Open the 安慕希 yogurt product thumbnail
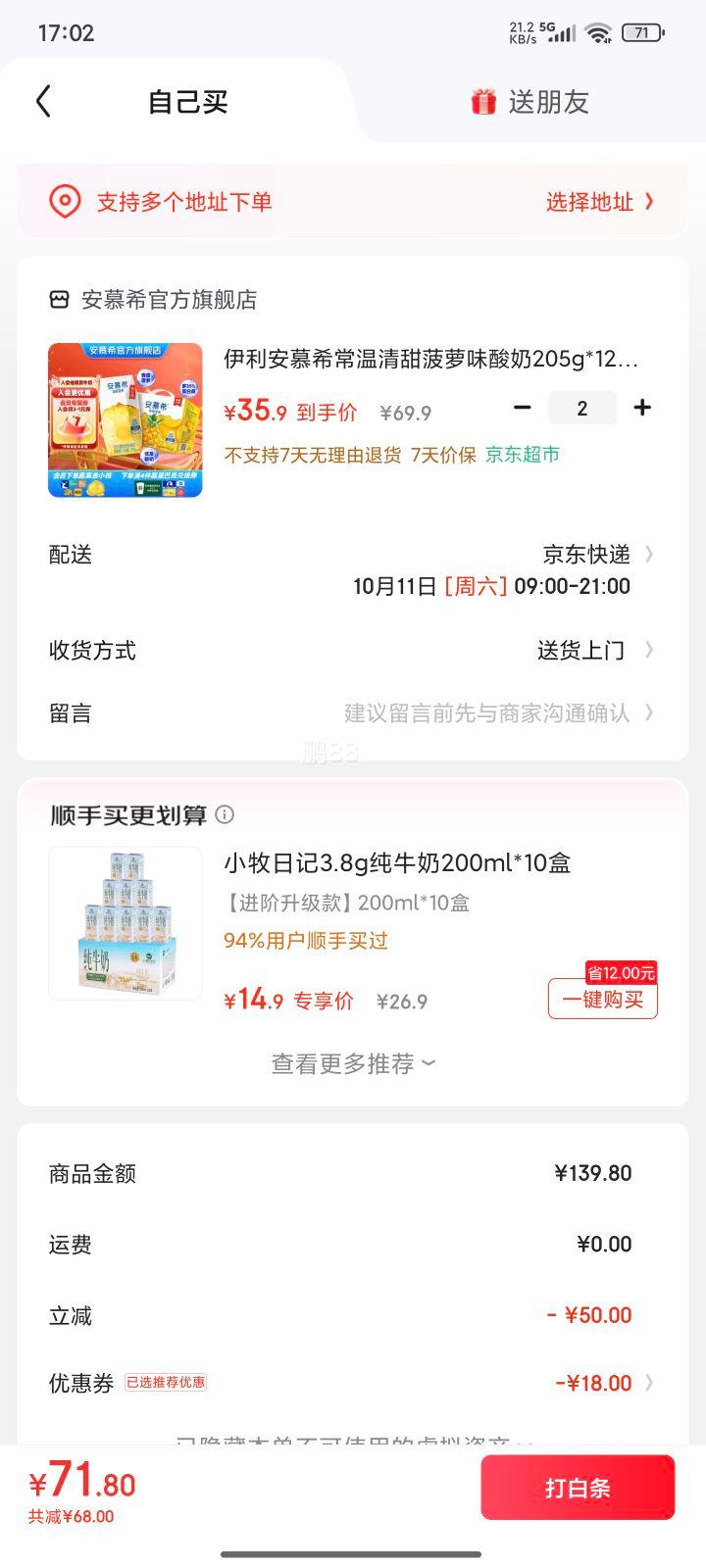Image resolution: width=706 pixels, height=1568 pixels. point(126,420)
